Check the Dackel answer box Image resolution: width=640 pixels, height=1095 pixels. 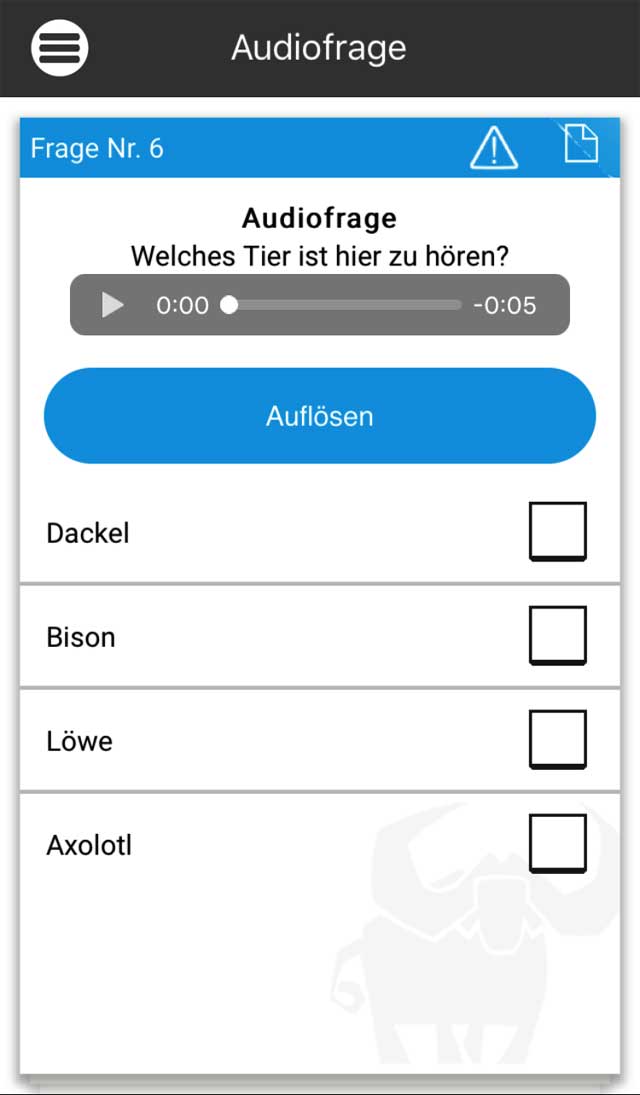557,531
